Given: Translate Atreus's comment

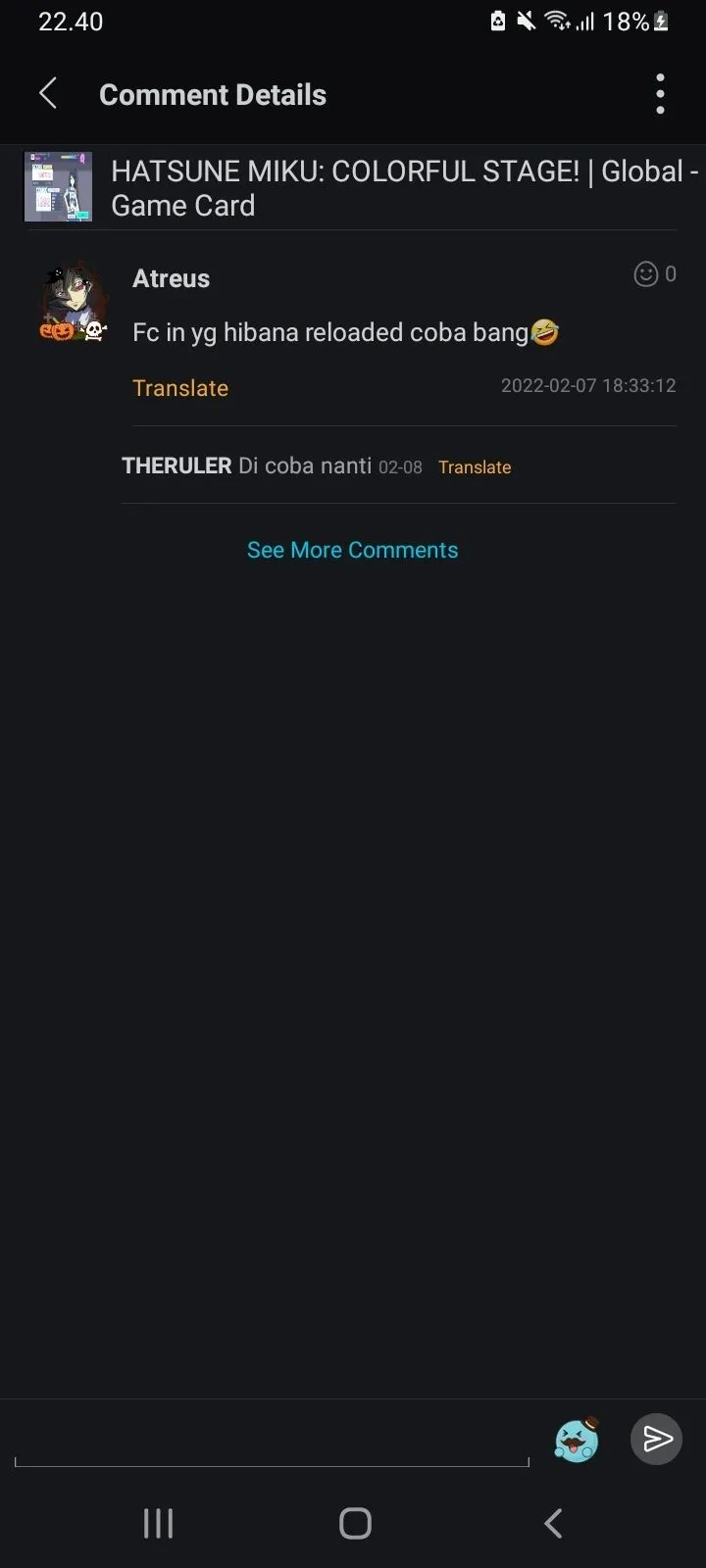Looking at the screenshot, I should 180,388.
